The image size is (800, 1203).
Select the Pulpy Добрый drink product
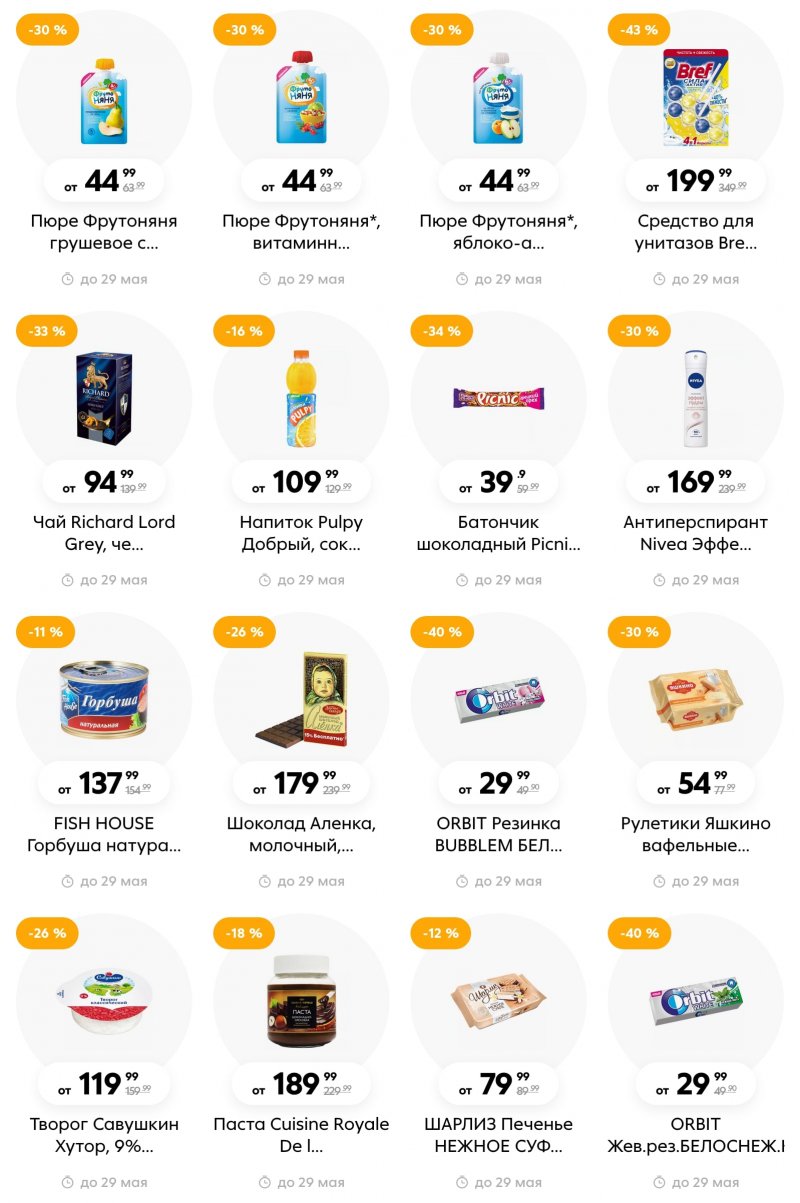pyautogui.click(x=301, y=400)
